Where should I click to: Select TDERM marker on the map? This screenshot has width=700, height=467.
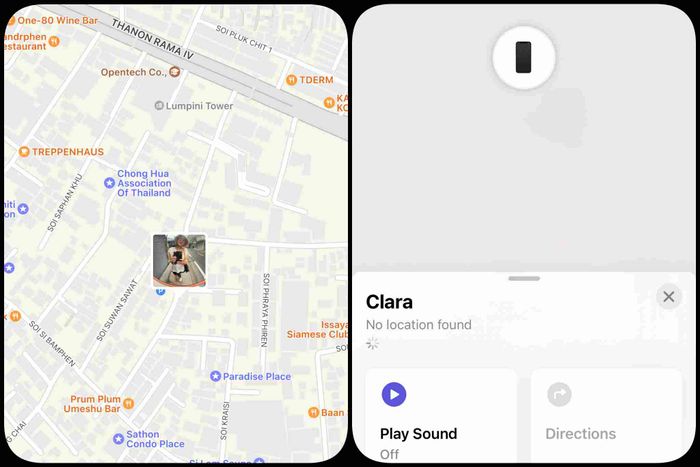tap(291, 79)
